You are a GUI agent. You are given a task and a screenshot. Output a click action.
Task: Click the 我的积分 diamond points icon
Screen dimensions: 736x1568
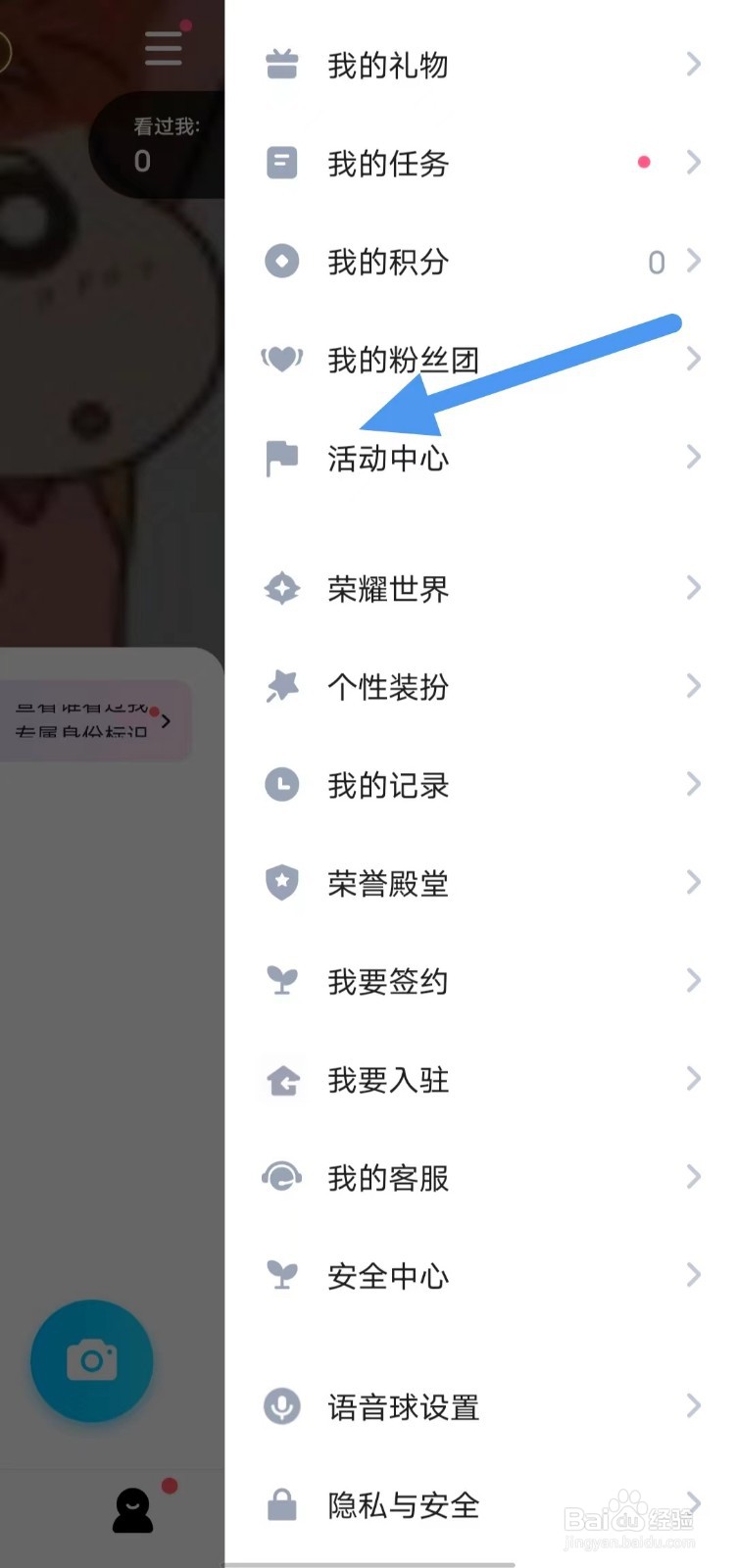click(x=281, y=262)
